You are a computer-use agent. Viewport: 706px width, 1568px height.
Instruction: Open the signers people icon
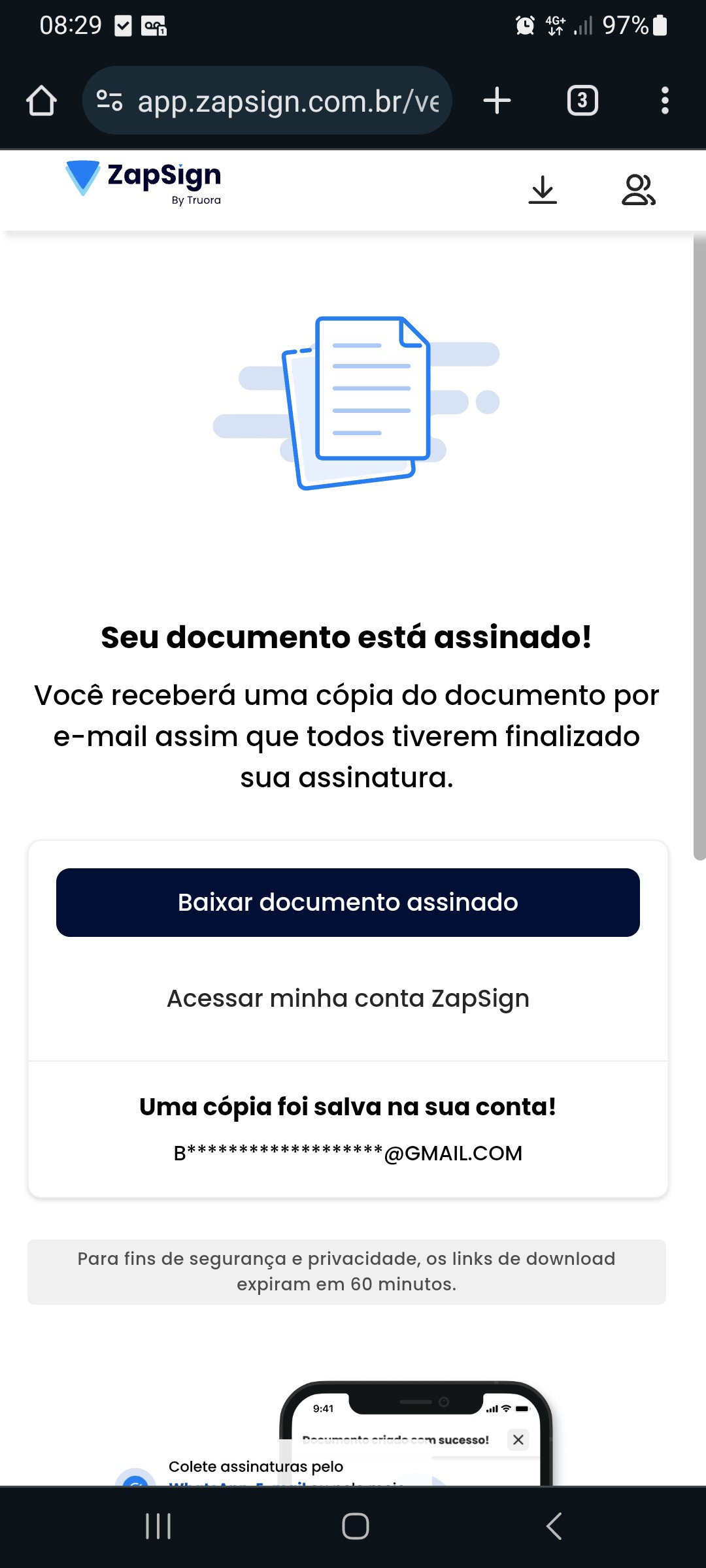click(x=638, y=190)
